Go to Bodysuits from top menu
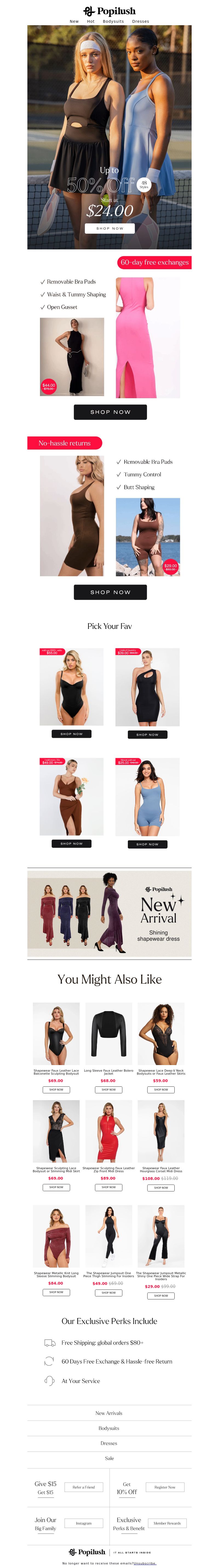 pyautogui.click(x=113, y=21)
